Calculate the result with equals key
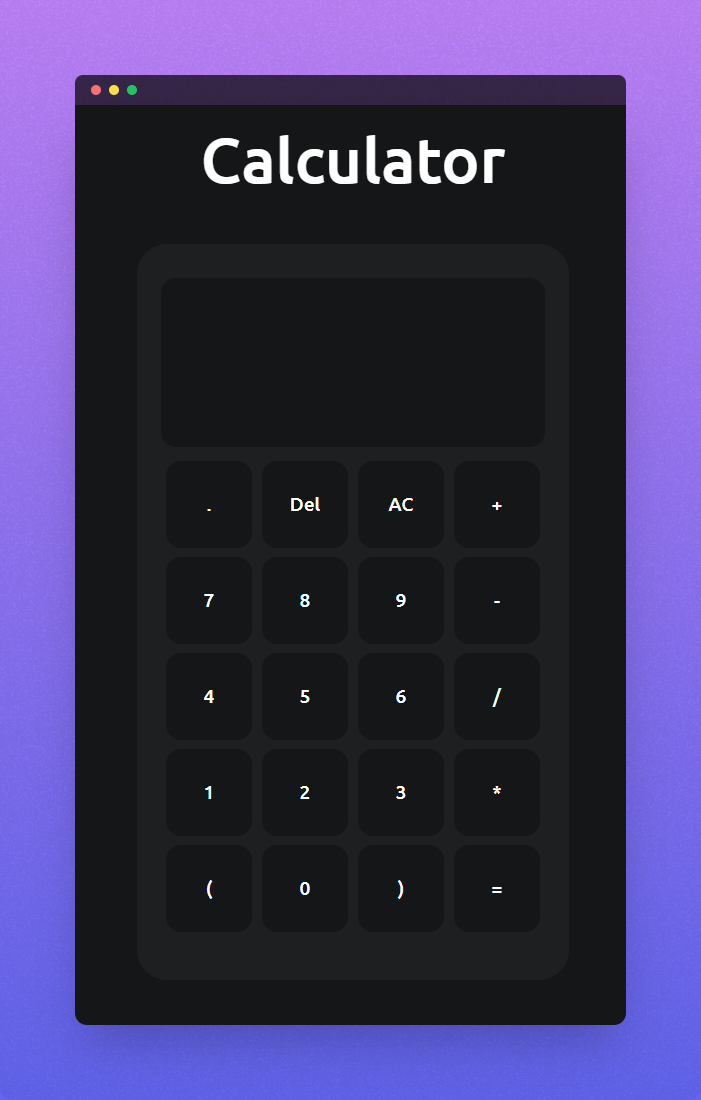Viewport: 701px width, 1100px height. [x=497, y=889]
